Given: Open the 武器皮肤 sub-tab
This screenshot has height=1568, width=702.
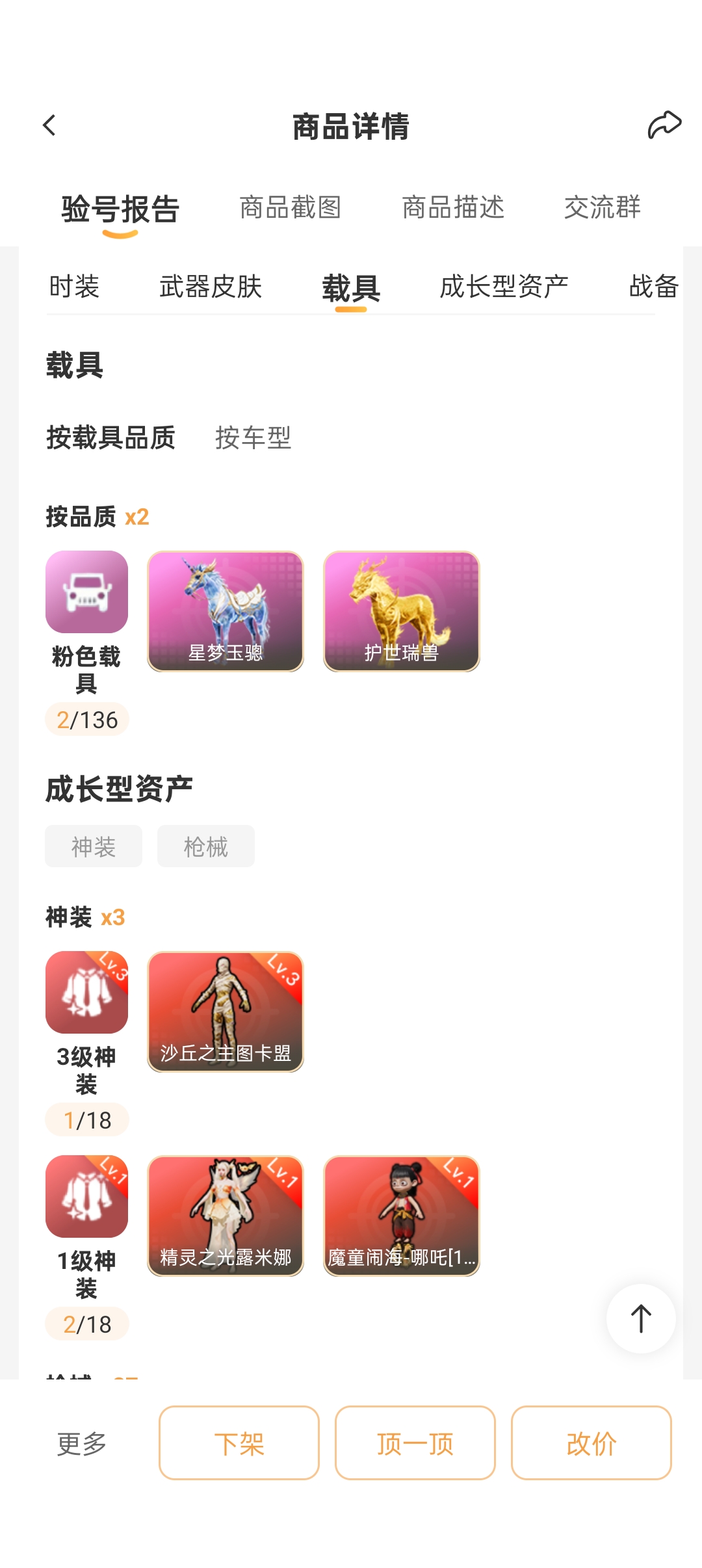Looking at the screenshot, I should [x=211, y=287].
